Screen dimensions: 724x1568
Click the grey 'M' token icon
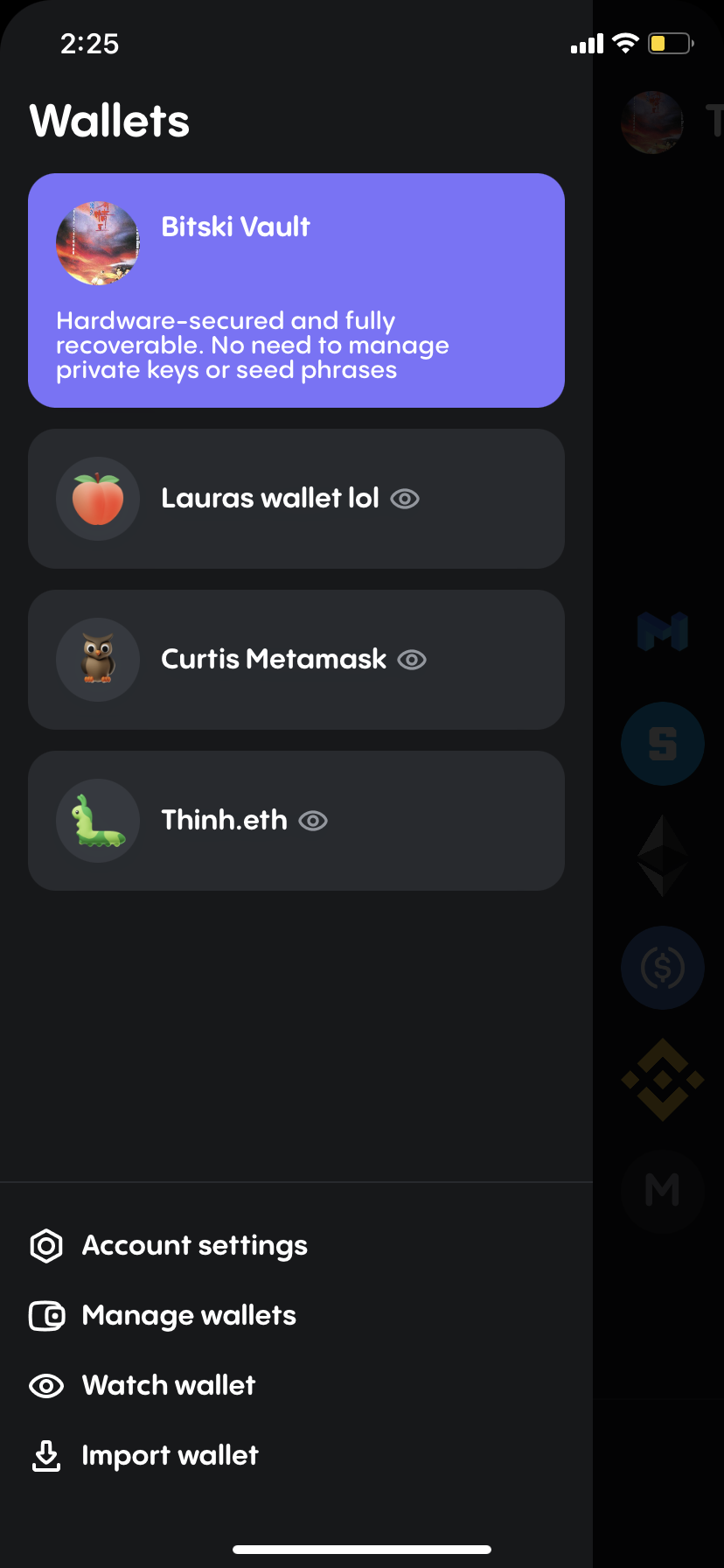[x=662, y=1191]
